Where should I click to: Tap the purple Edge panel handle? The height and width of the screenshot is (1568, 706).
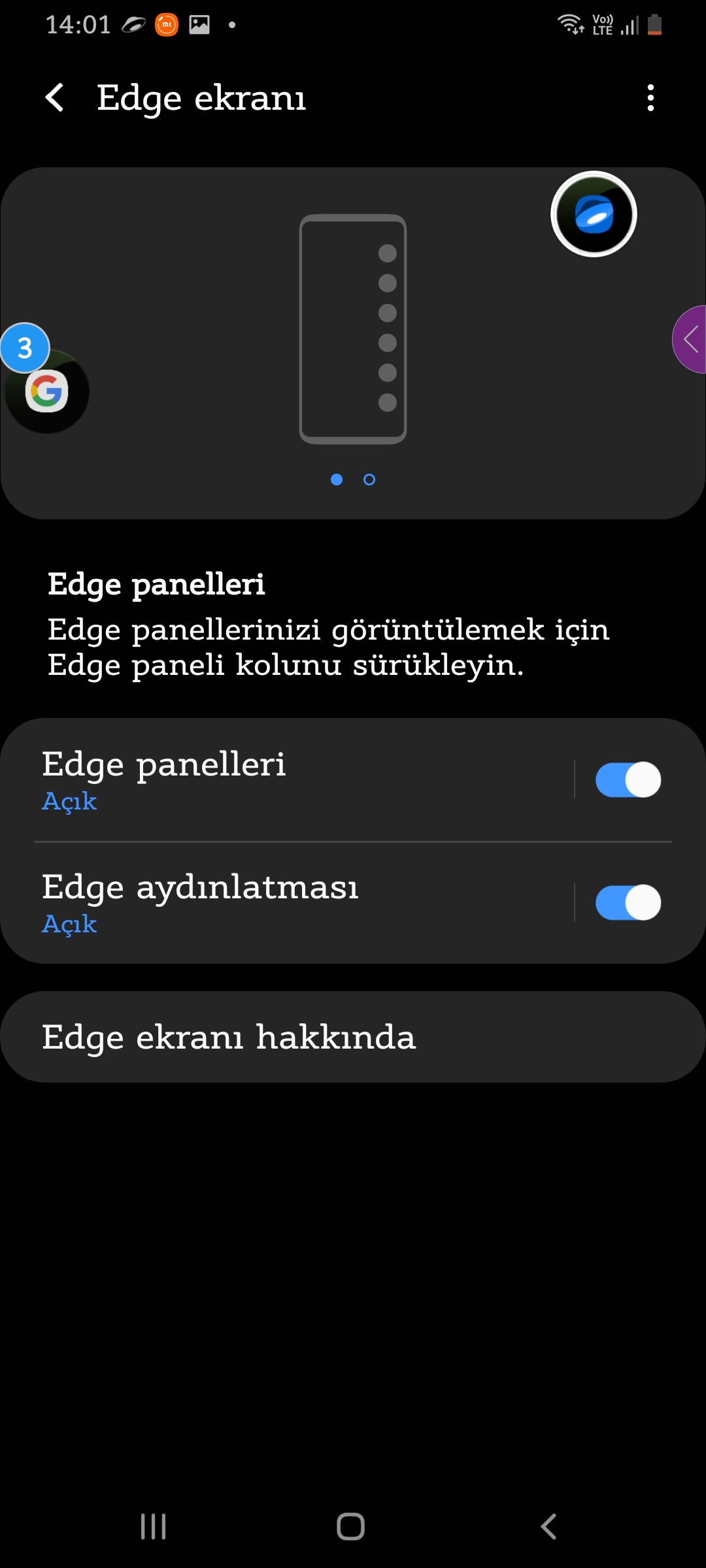[x=690, y=339]
